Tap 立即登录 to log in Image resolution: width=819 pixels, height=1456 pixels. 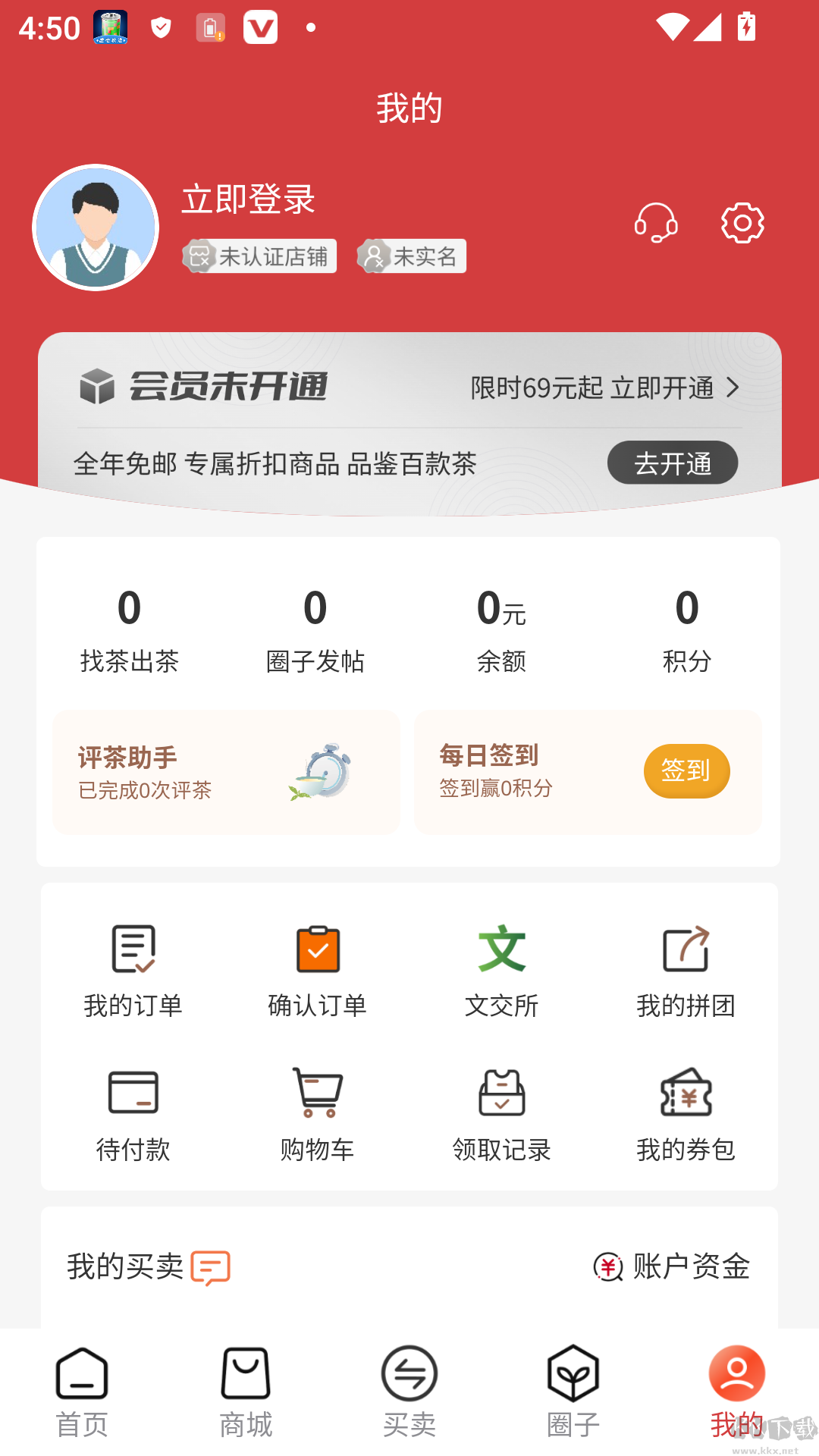pyautogui.click(x=248, y=200)
